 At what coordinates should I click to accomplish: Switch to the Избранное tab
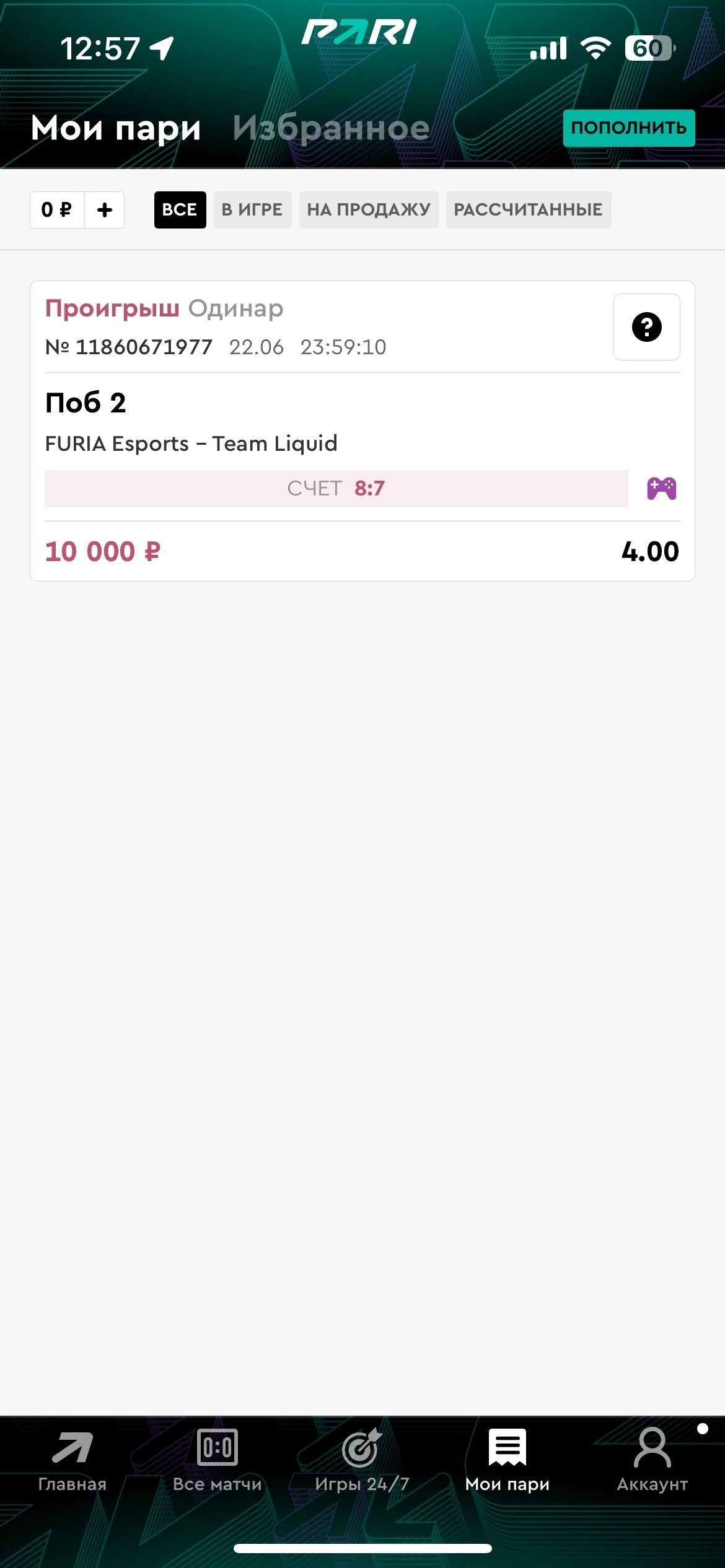click(x=331, y=129)
